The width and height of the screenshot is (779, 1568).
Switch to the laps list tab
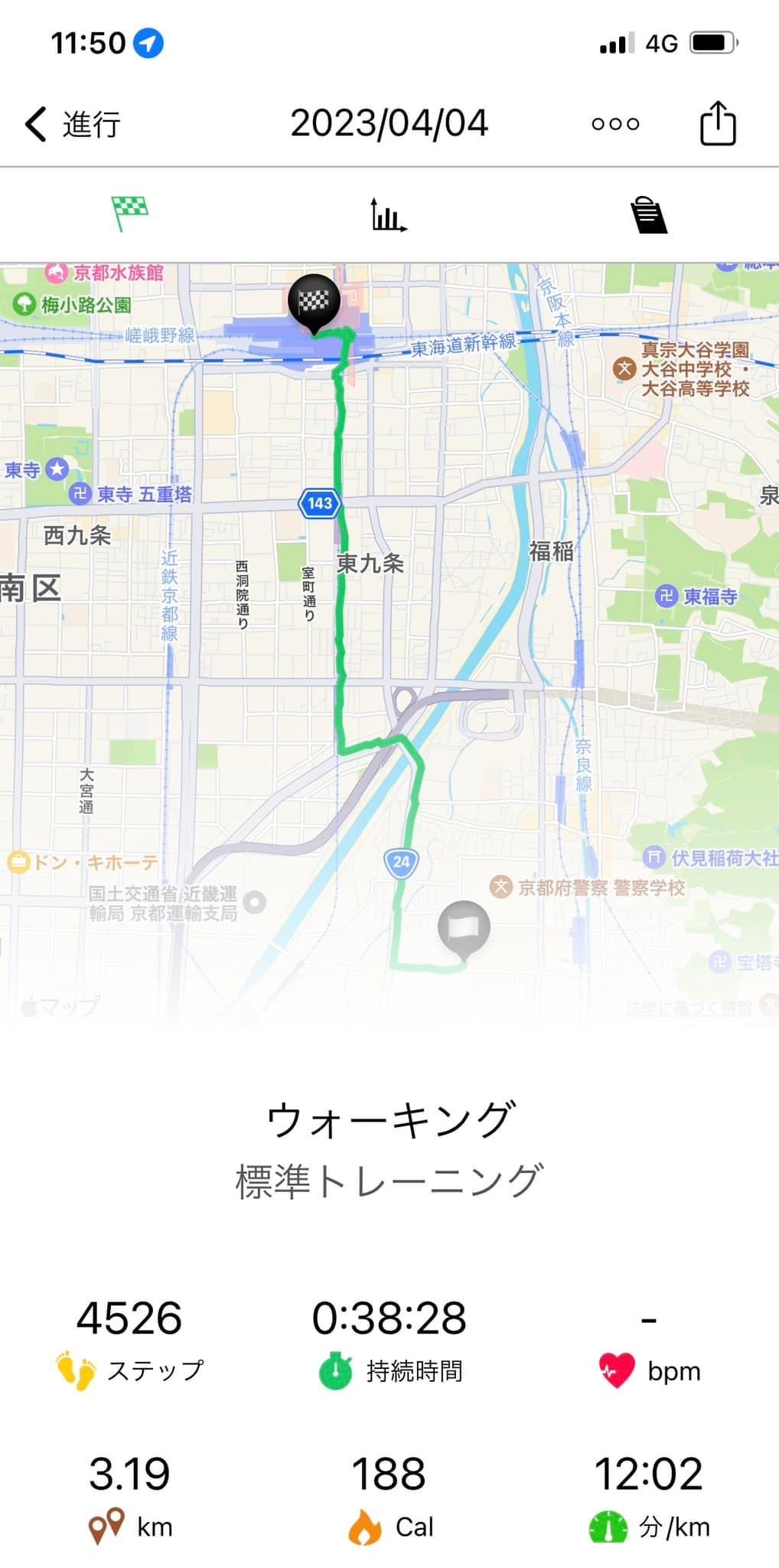648,215
